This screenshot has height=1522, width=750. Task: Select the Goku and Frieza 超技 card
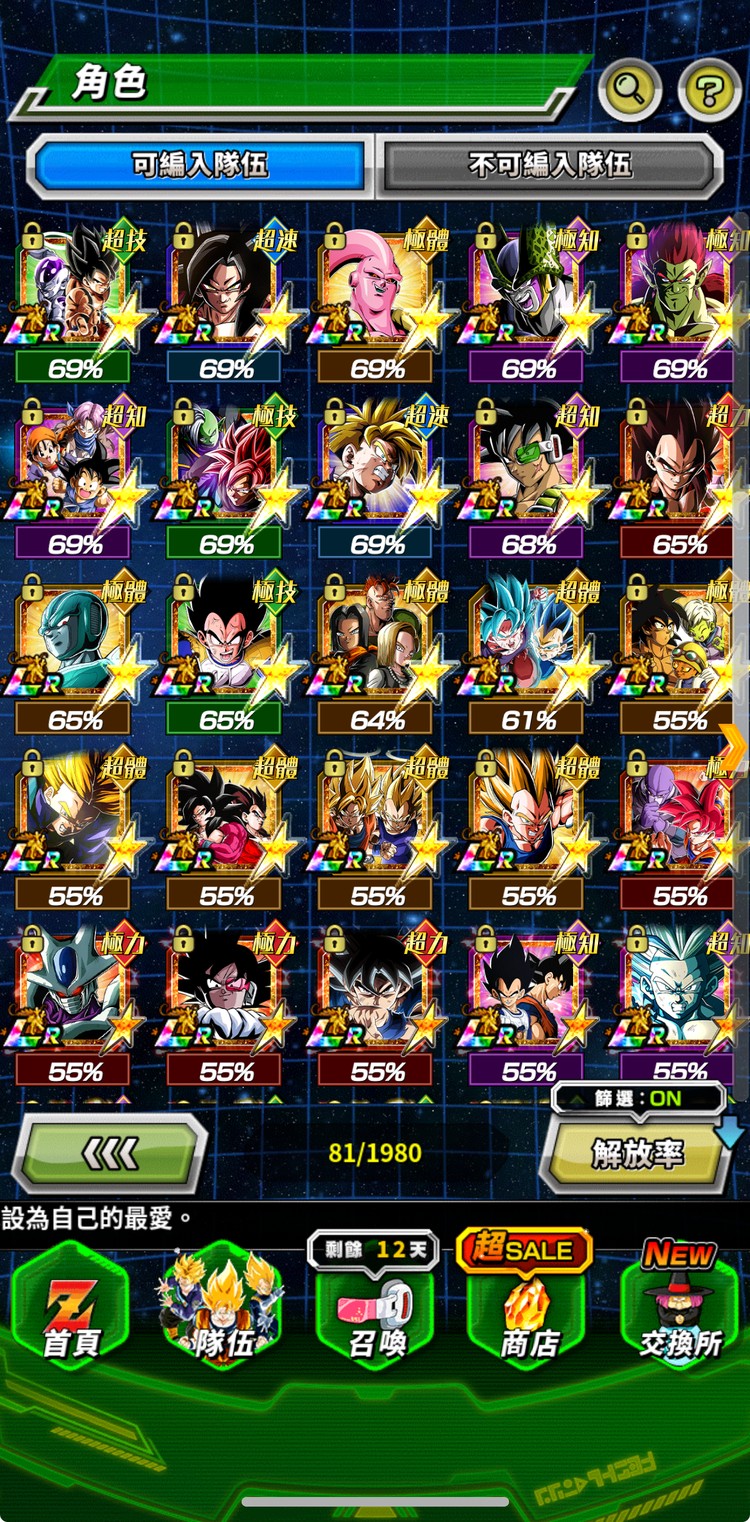pyautogui.click(x=73, y=290)
